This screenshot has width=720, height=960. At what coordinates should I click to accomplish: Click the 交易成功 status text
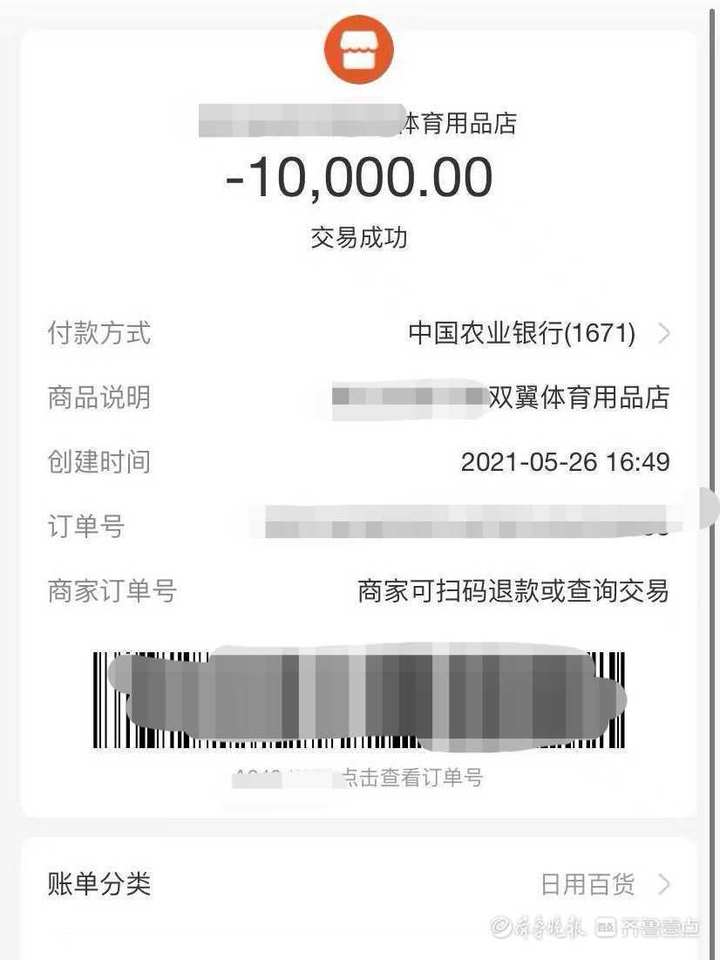click(360, 238)
